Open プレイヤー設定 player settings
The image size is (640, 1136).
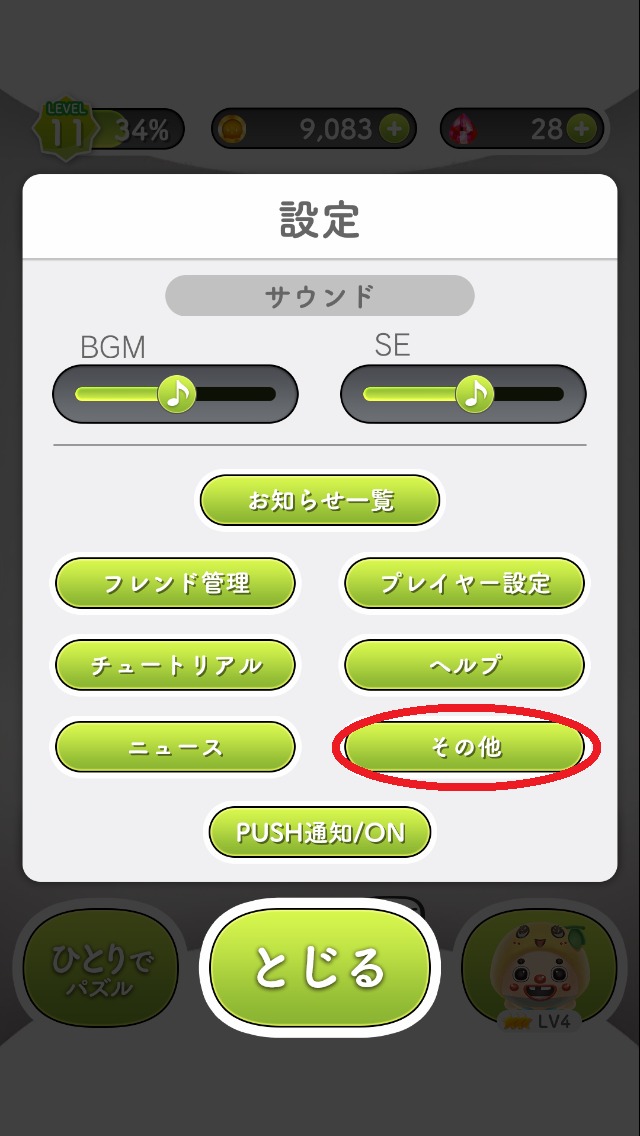pos(464,583)
